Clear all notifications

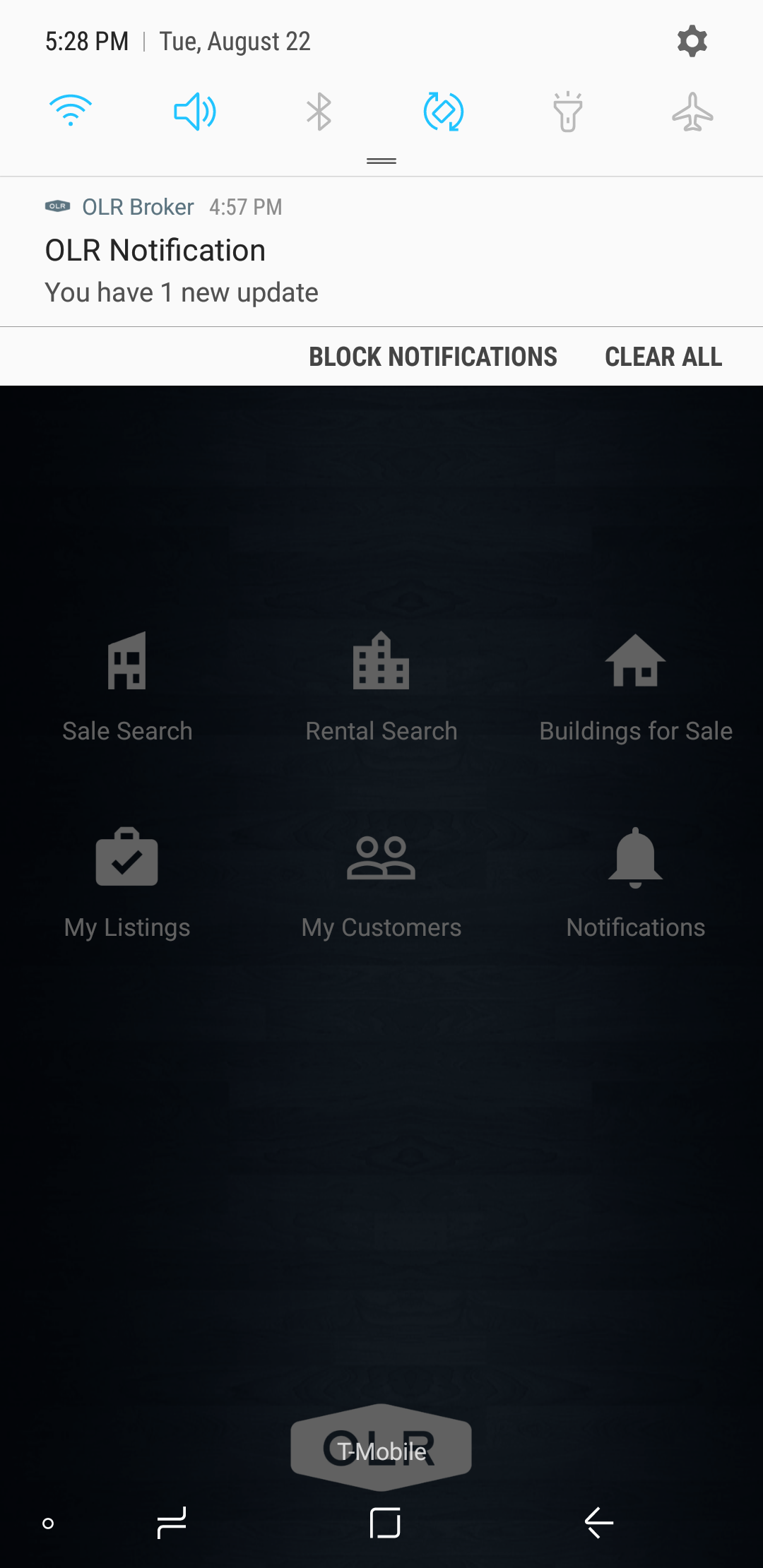point(663,357)
